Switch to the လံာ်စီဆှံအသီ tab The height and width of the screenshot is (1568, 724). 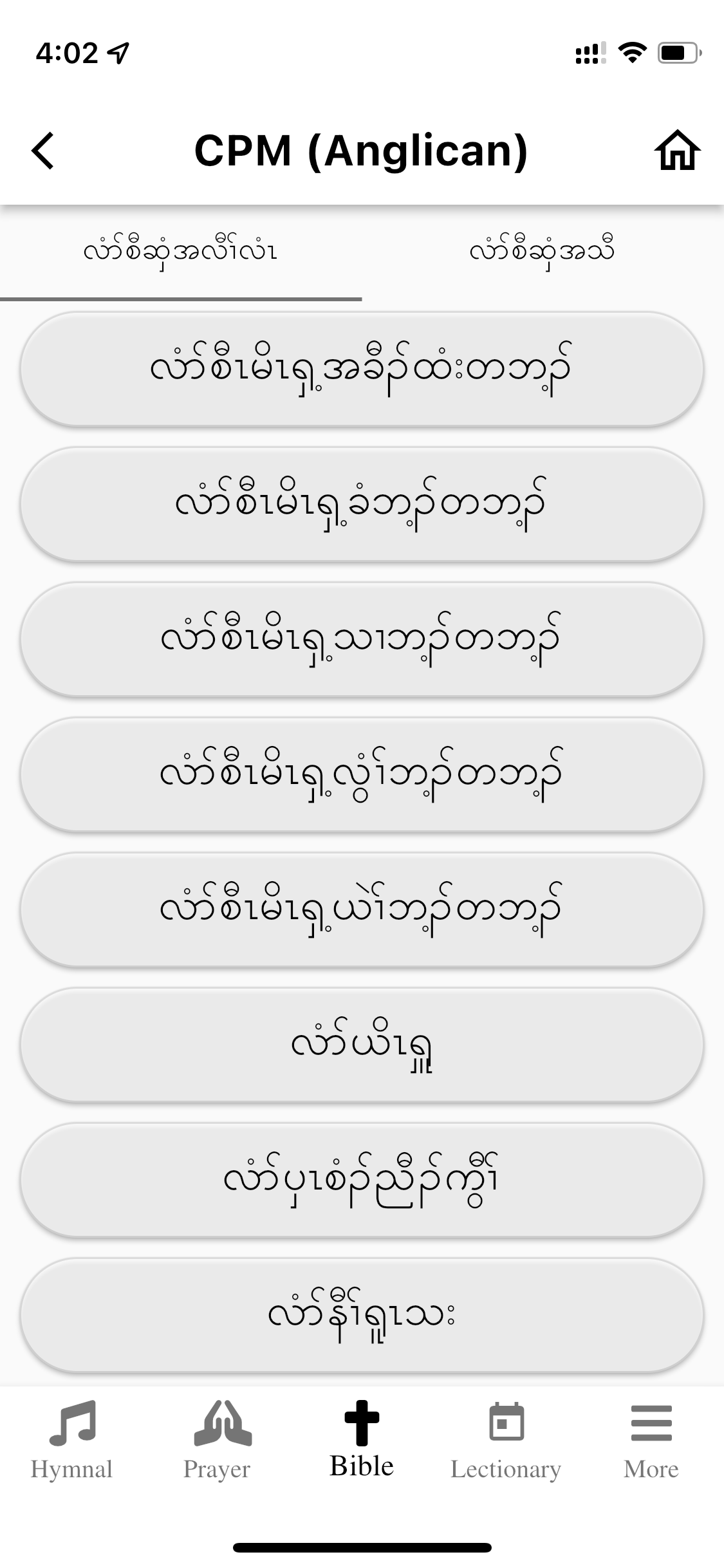[x=542, y=251]
